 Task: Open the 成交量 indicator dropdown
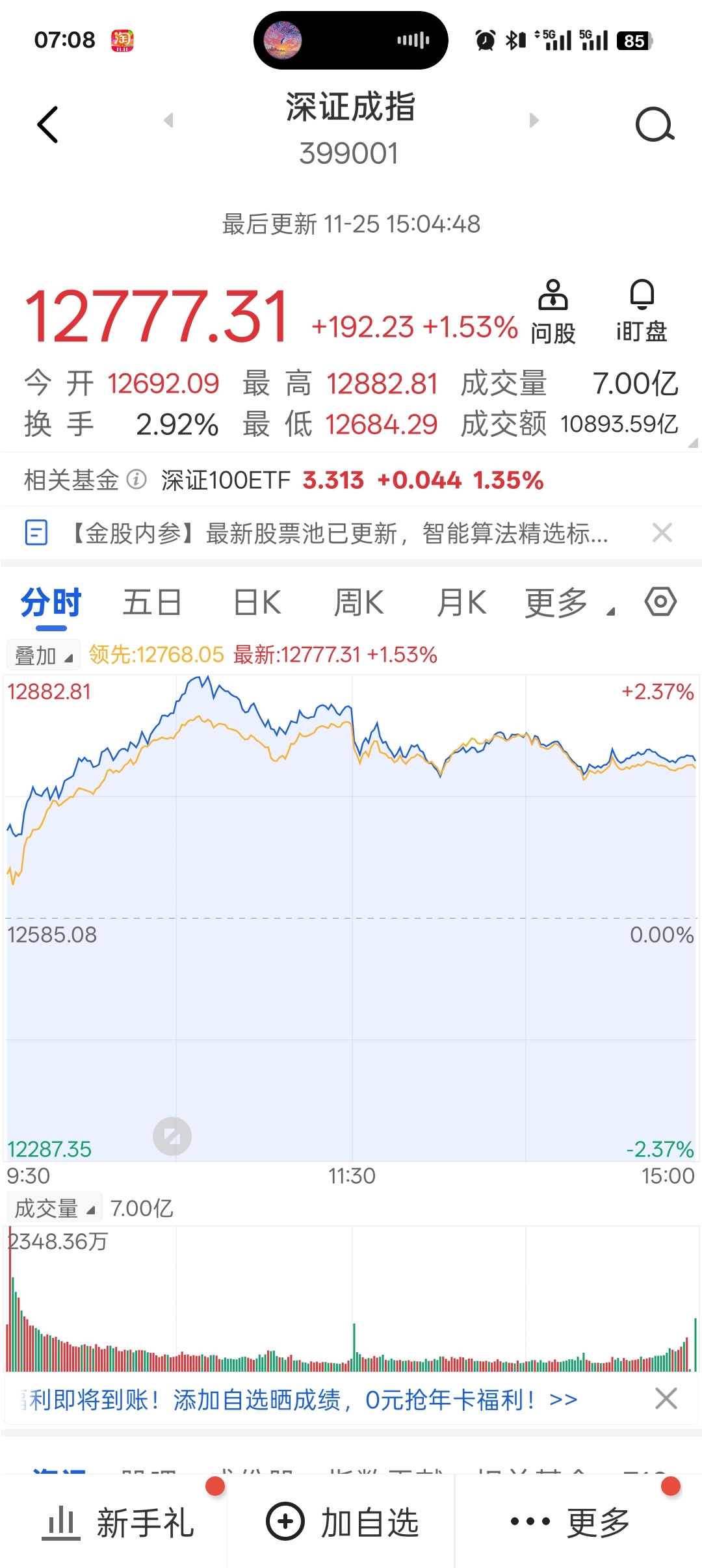(55, 1207)
